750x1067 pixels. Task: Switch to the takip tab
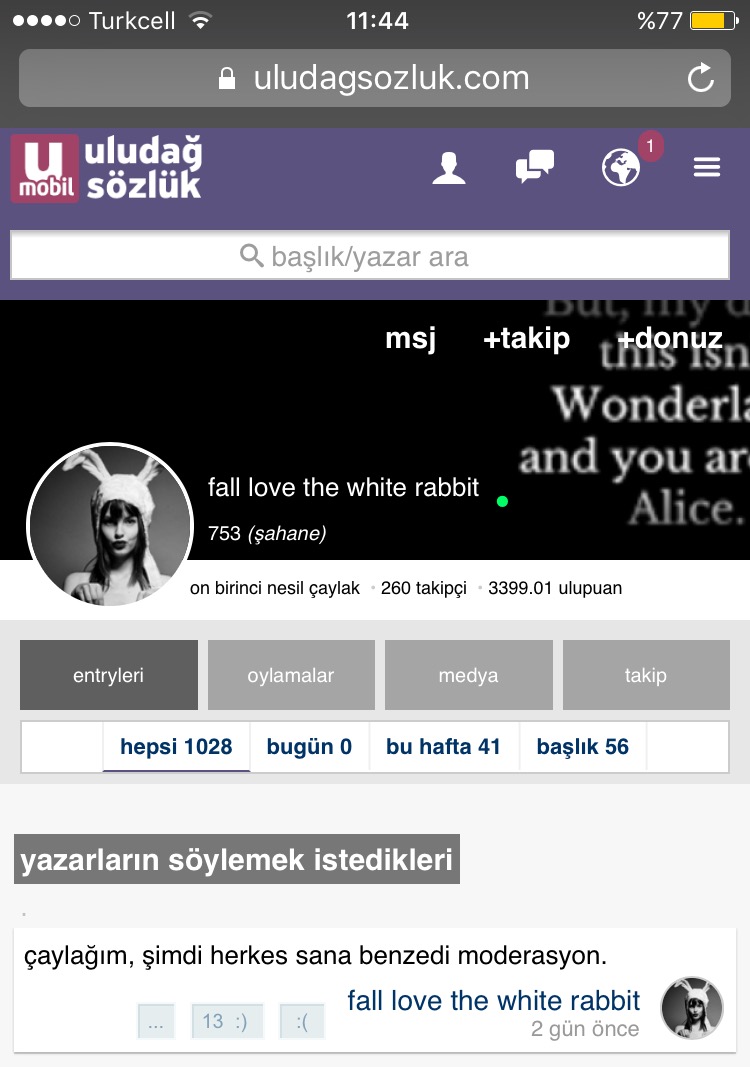(646, 676)
